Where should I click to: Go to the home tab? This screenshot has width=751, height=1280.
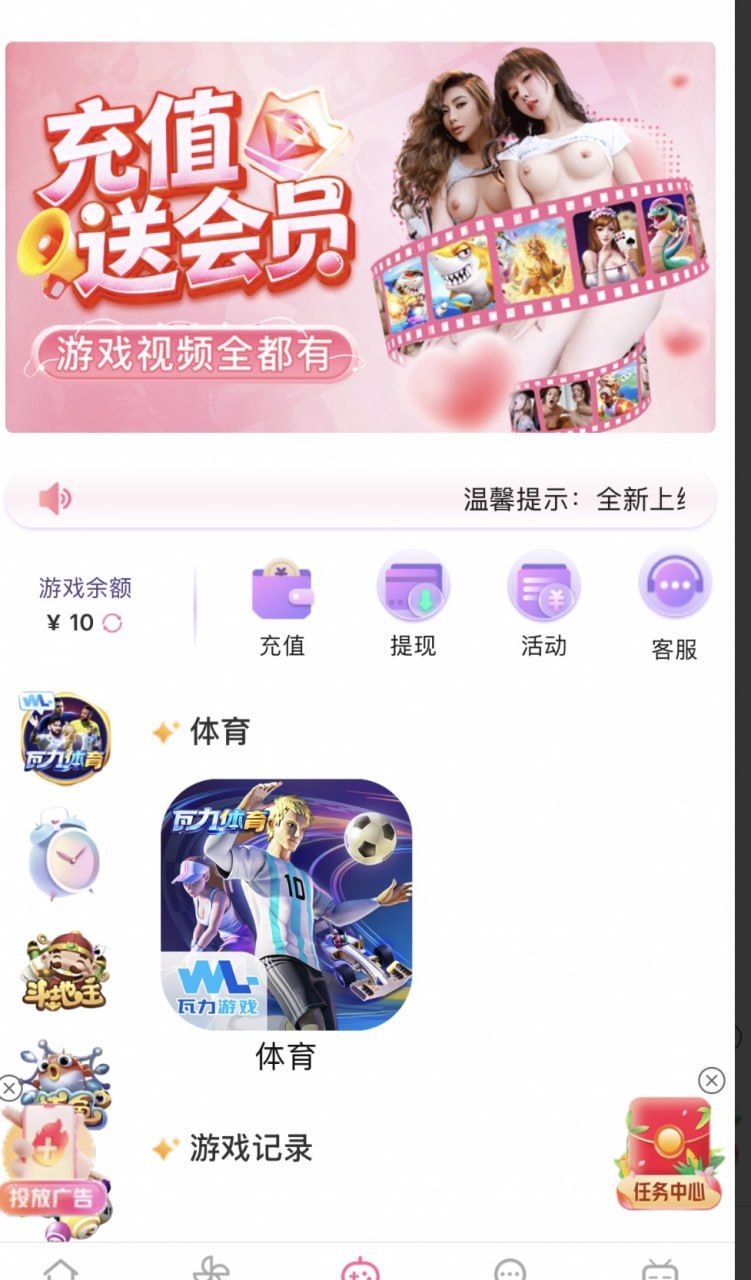(x=61, y=1270)
